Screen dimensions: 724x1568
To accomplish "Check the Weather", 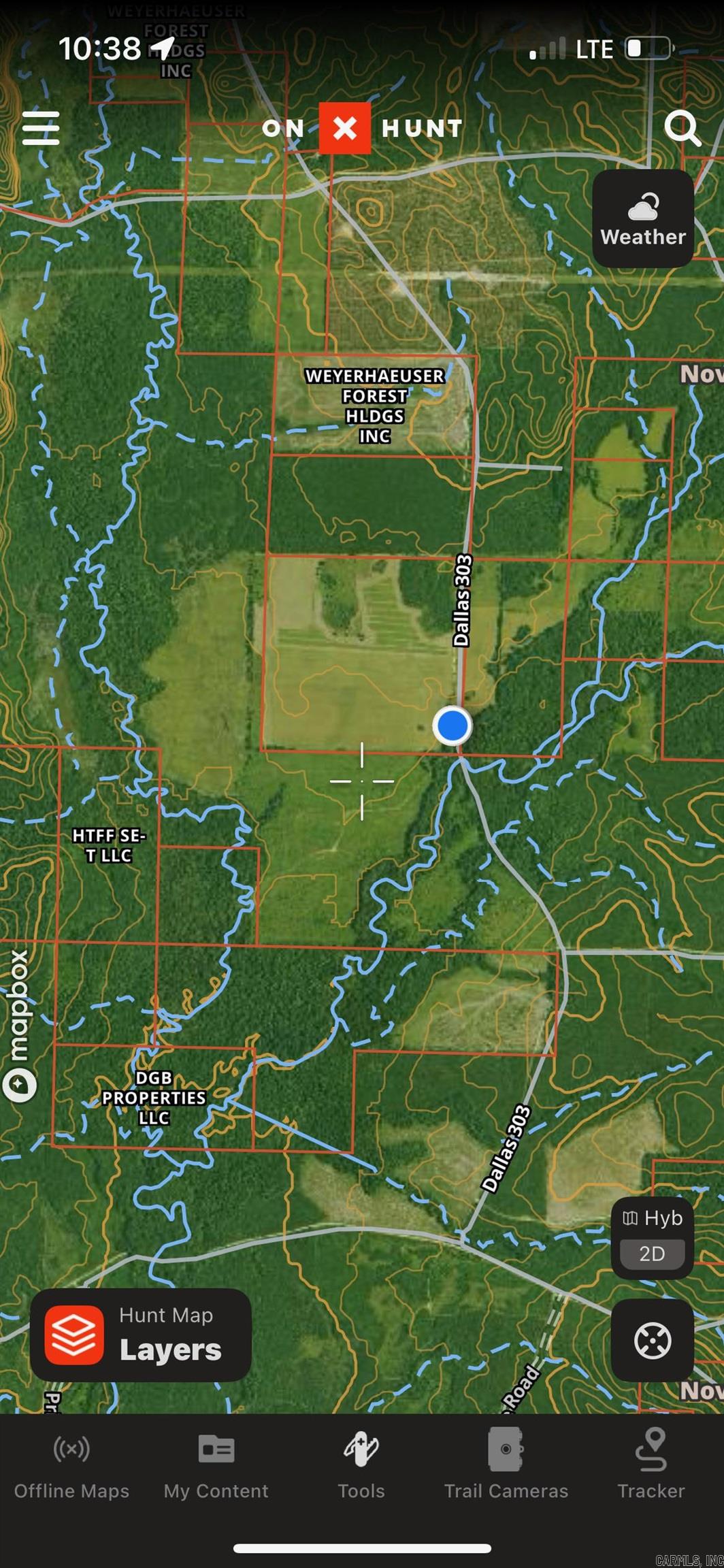I will [x=643, y=218].
